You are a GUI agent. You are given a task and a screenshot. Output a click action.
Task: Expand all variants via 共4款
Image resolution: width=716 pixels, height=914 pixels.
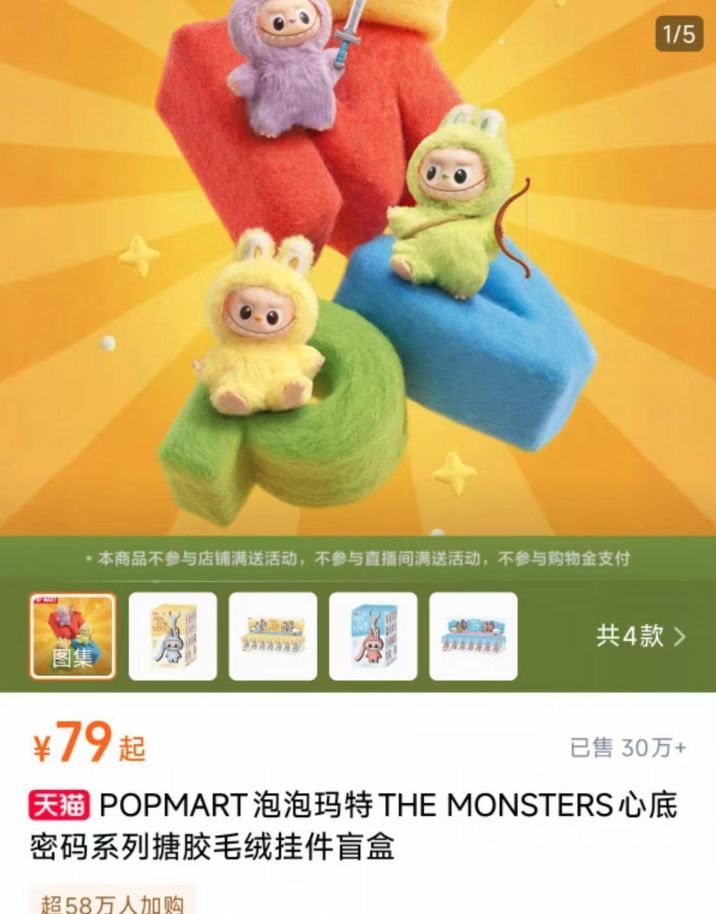641,636
